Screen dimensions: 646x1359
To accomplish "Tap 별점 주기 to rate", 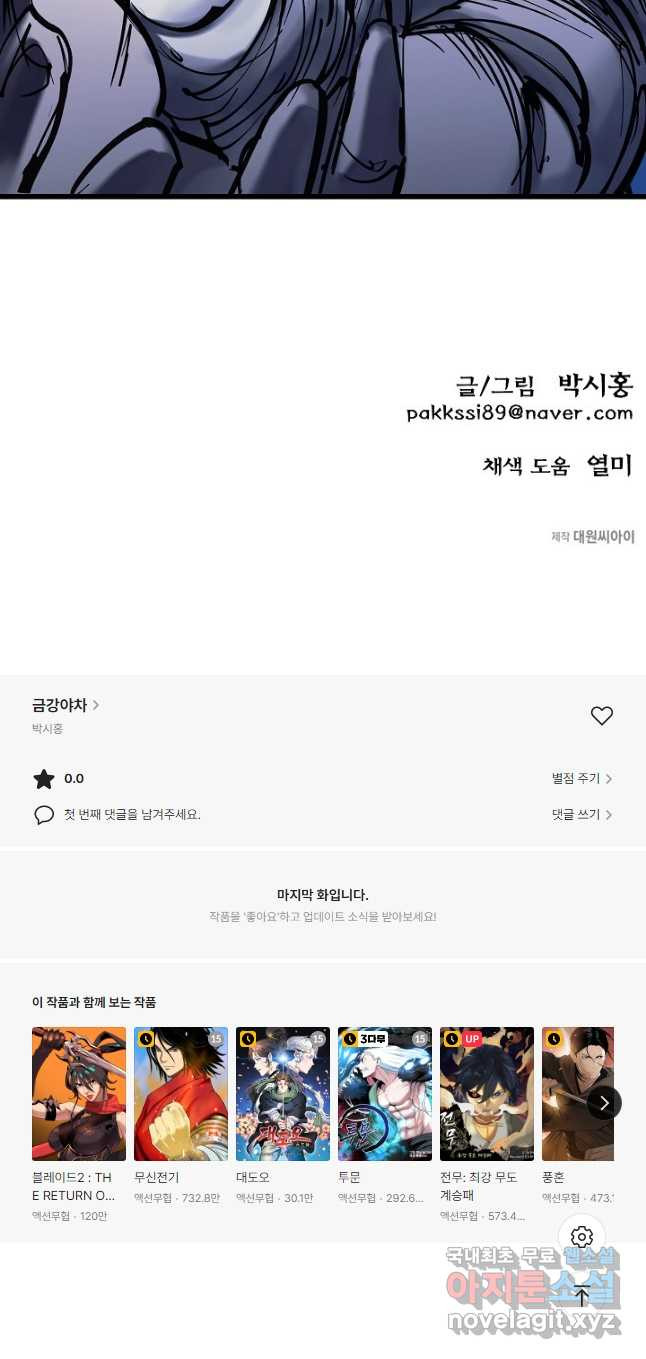I will pos(581,779).
